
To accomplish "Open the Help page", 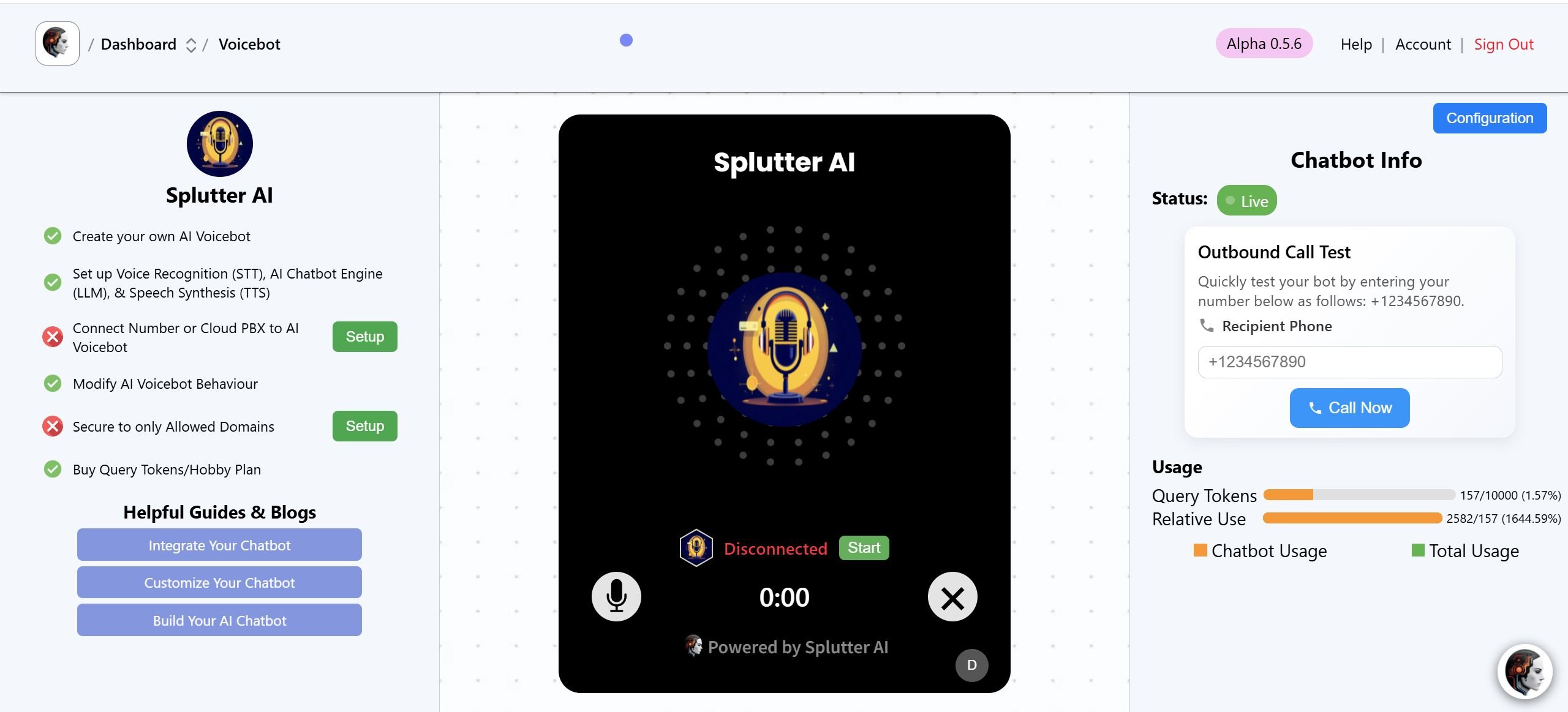I will click(1355, 45).
